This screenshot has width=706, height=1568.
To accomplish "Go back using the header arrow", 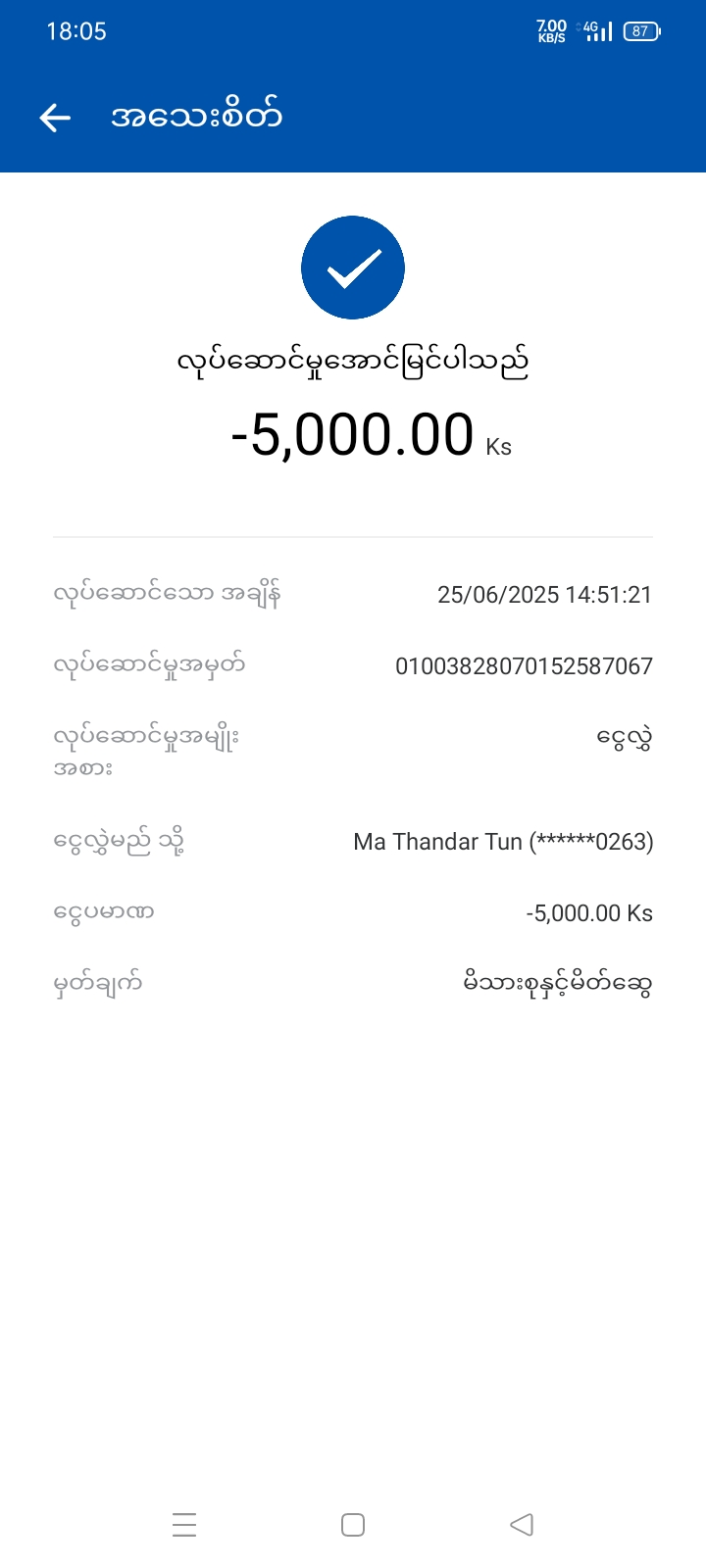I will [55, 118].
